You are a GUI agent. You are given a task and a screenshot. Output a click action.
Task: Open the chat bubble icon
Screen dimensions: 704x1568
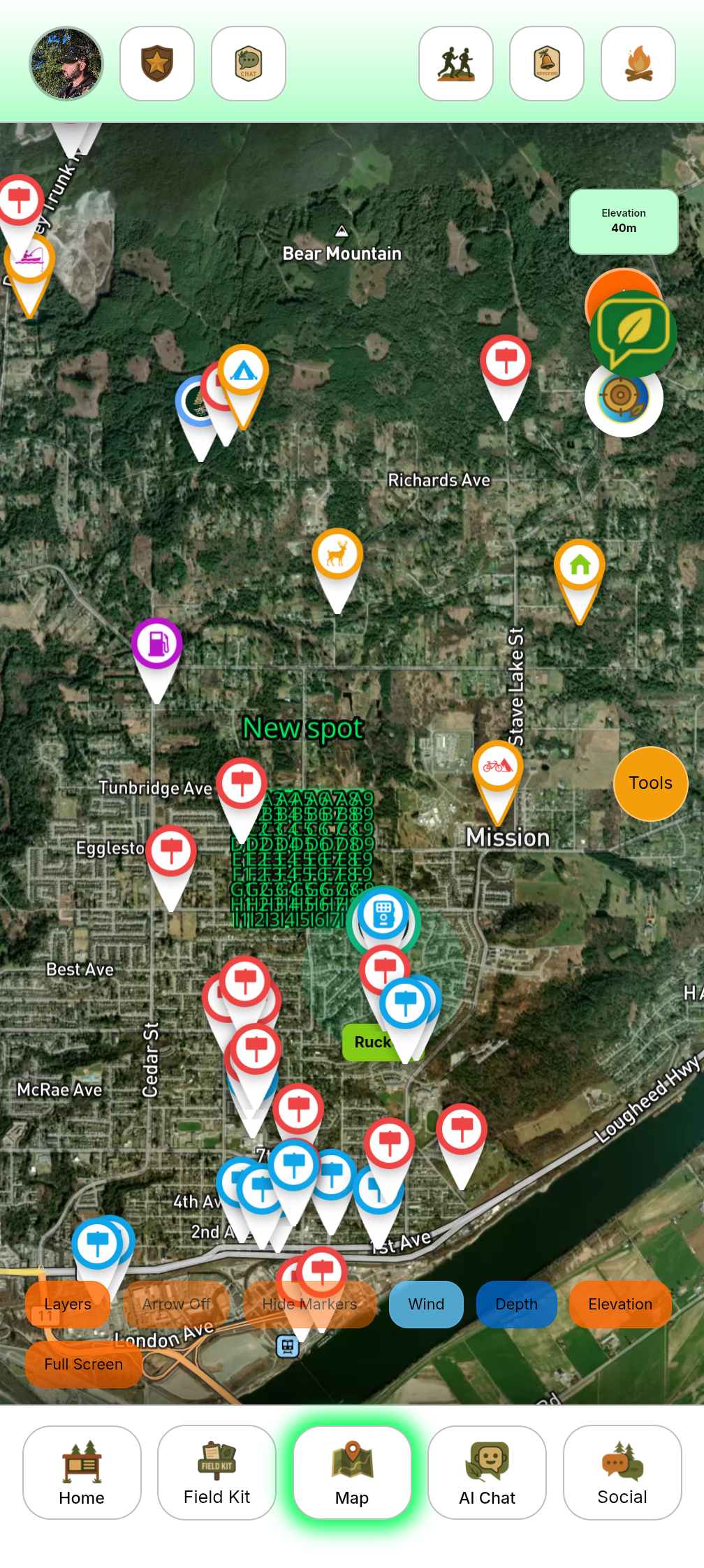249,64
